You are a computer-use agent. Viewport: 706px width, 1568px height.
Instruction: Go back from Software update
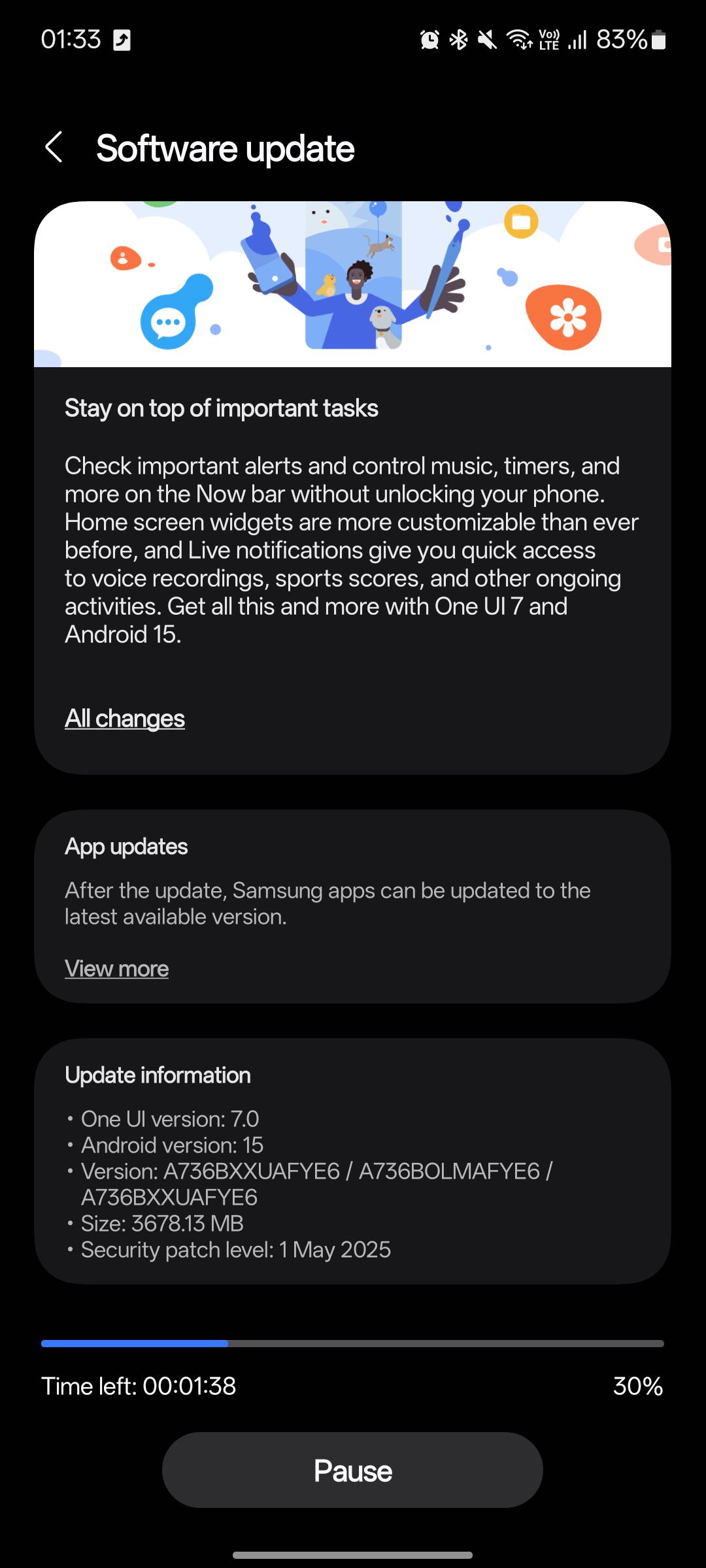[54, 148]
